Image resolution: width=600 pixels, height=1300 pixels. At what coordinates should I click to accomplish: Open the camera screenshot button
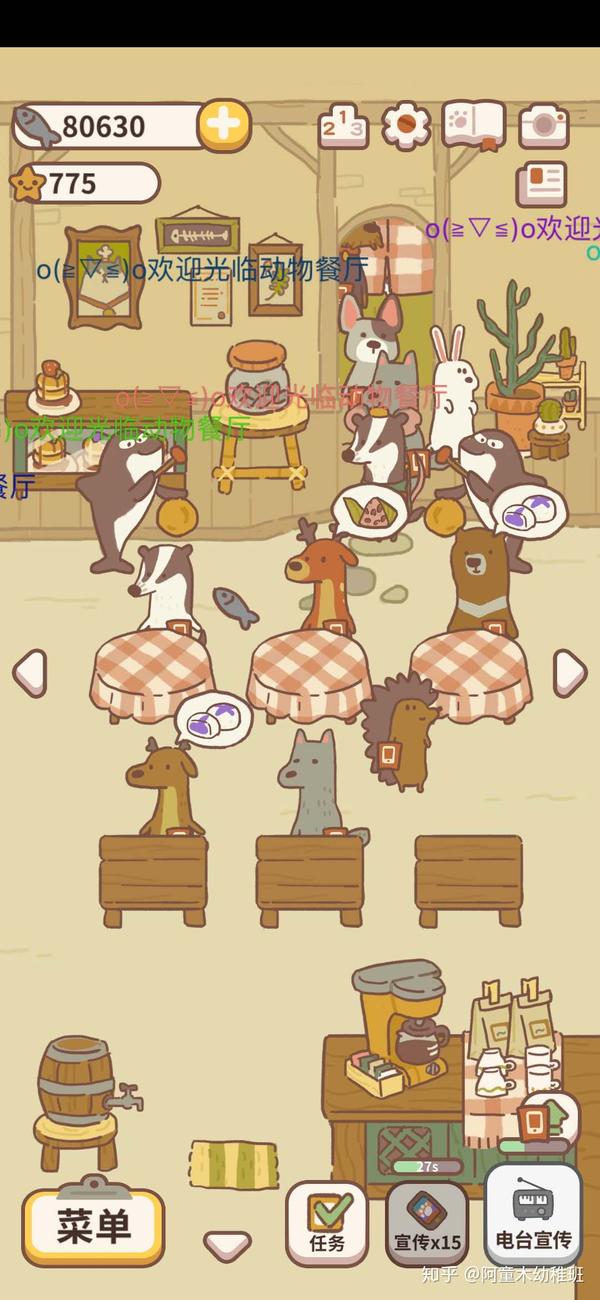[x=543, y=125]
